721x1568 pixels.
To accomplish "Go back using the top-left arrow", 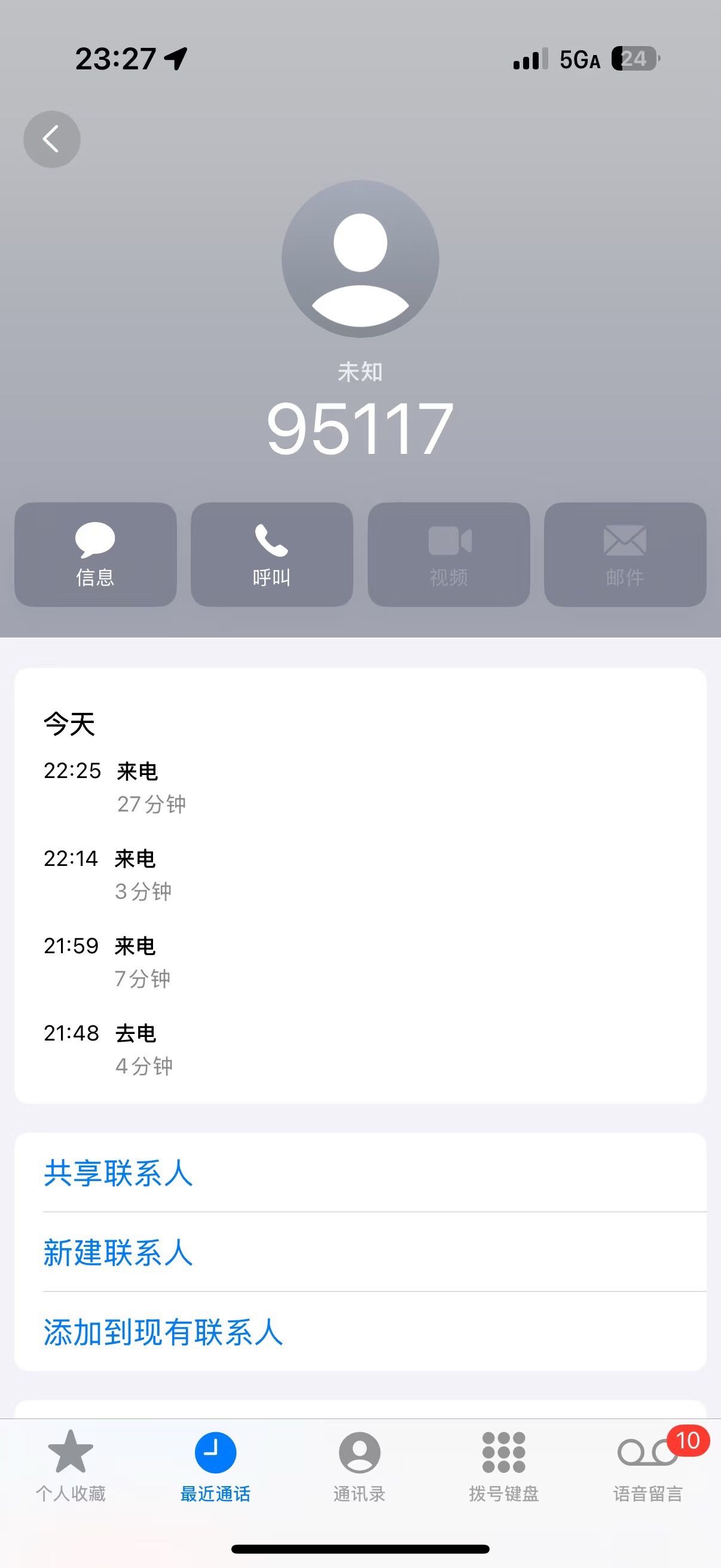I will point(52,139).
